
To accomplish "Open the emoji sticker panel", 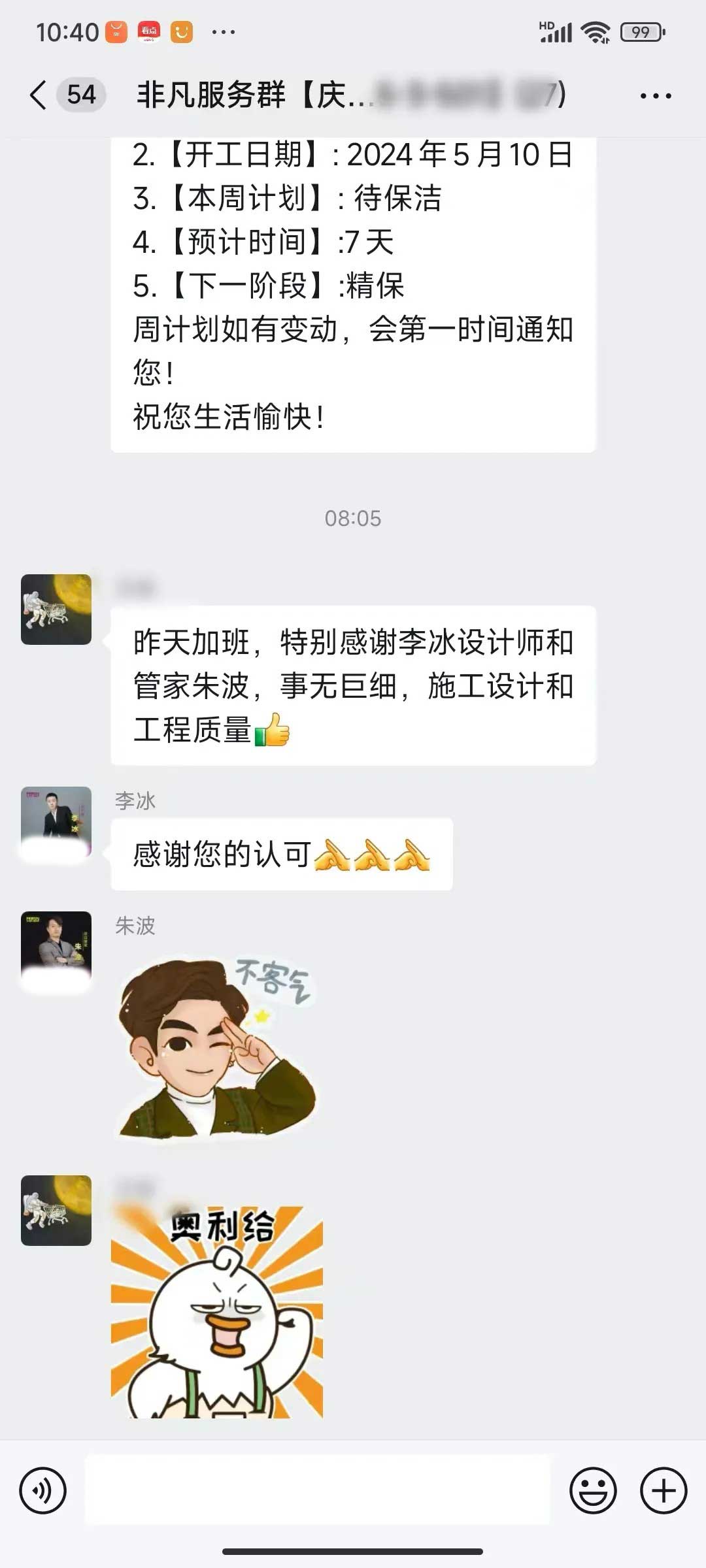I will tap(593, 1490).
